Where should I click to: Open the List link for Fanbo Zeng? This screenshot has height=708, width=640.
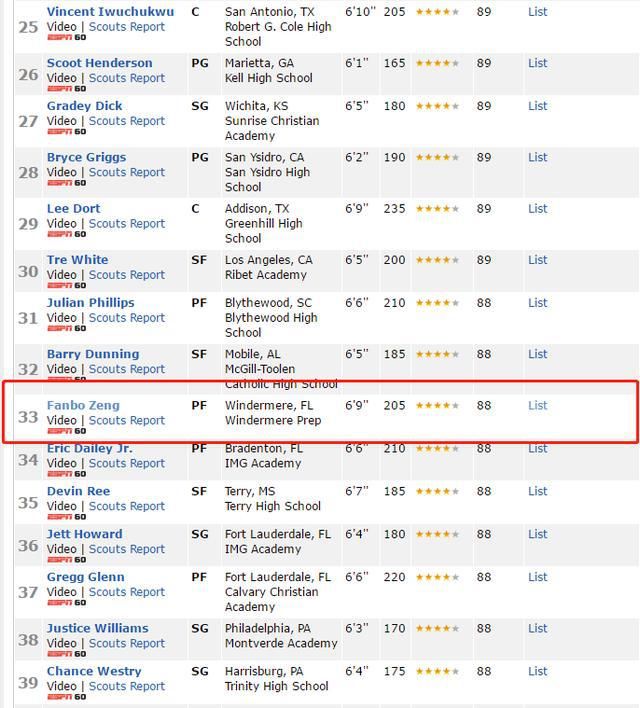coord(538,405)
